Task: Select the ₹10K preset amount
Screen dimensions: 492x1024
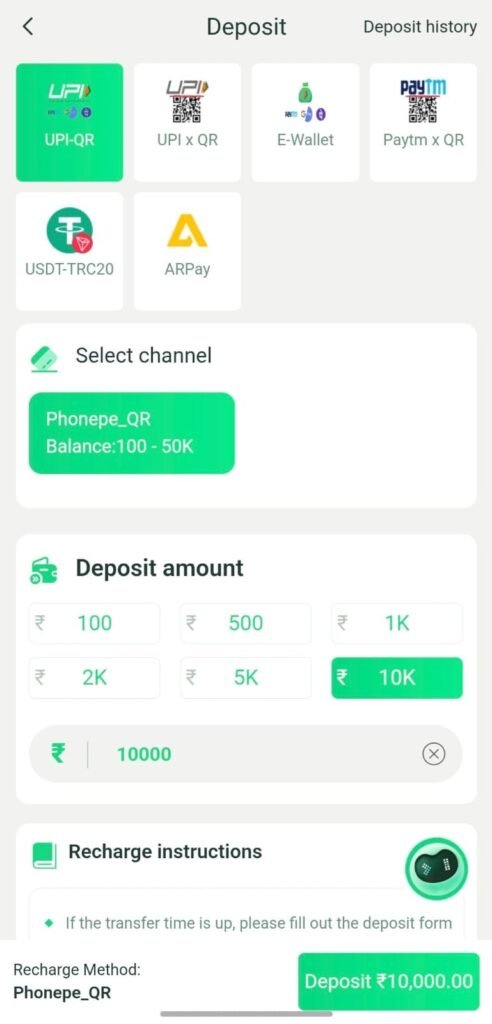Action: 397,678
